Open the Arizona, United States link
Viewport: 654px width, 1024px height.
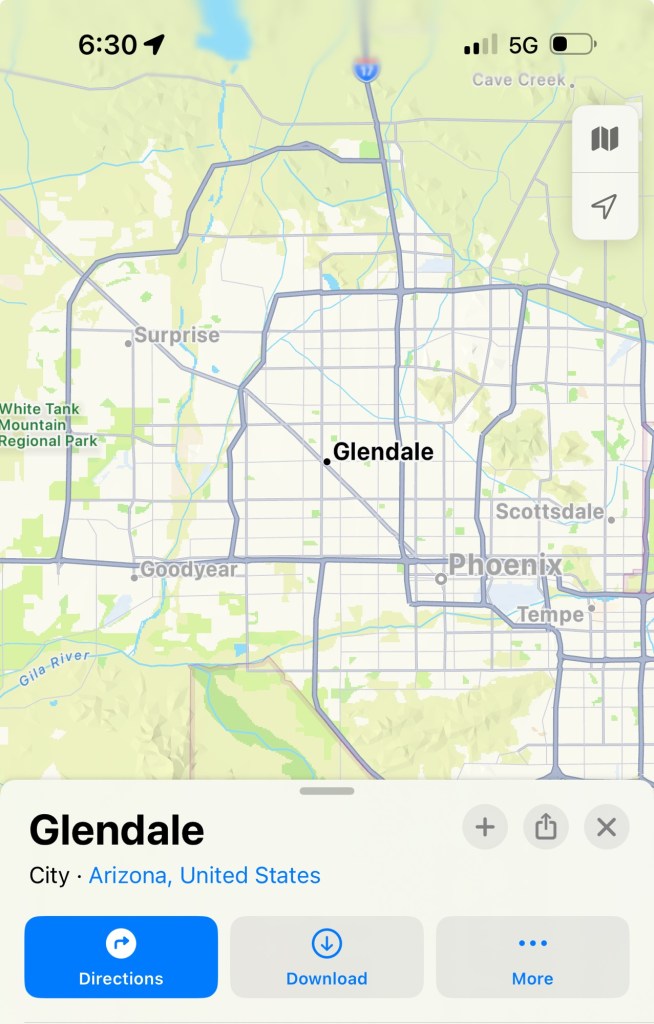point(204,876)
